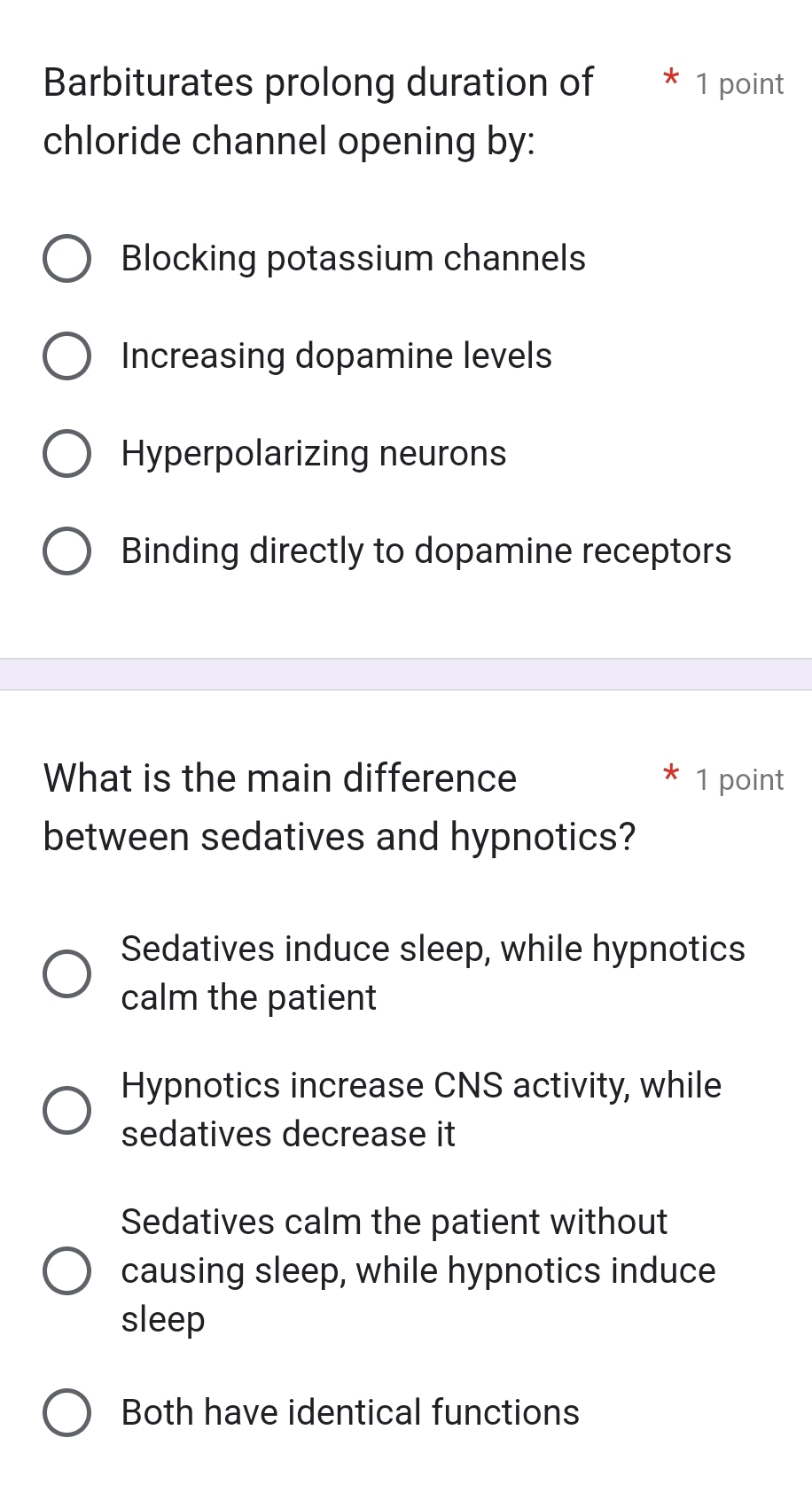Click the "Hyperpolarizing neurons" answer text
This screenshot has width=812, height=1508.
click(314, 454)
